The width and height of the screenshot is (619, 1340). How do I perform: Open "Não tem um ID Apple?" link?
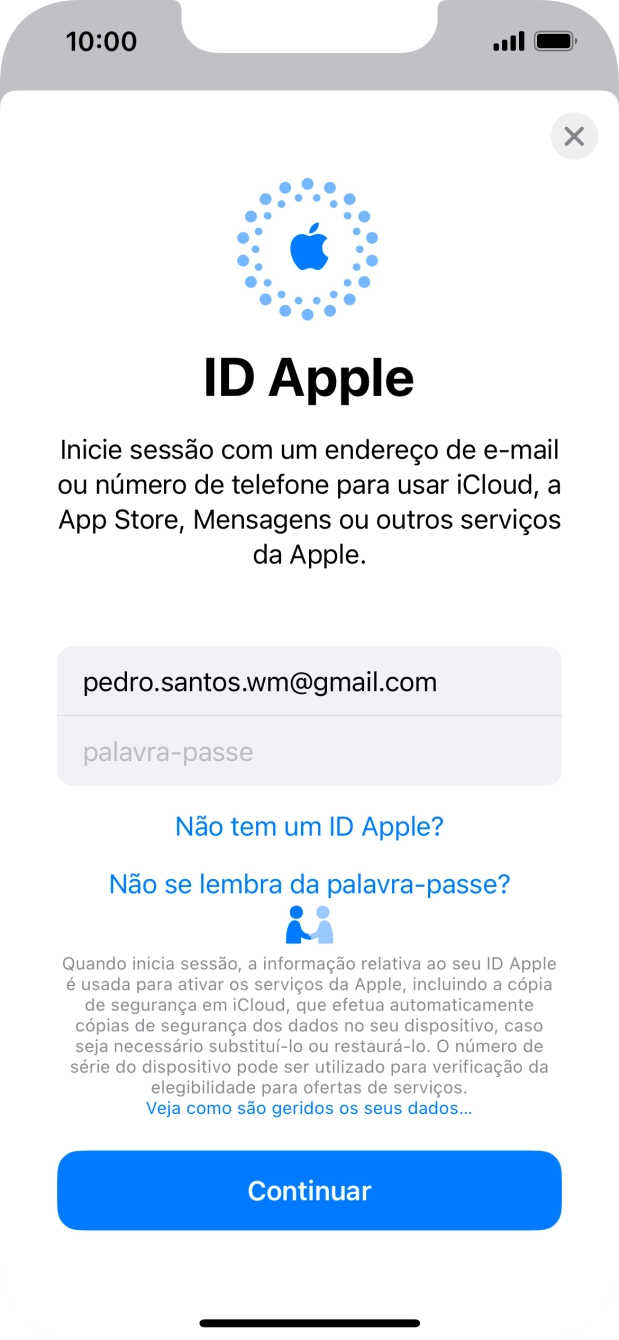click(309, 827)
